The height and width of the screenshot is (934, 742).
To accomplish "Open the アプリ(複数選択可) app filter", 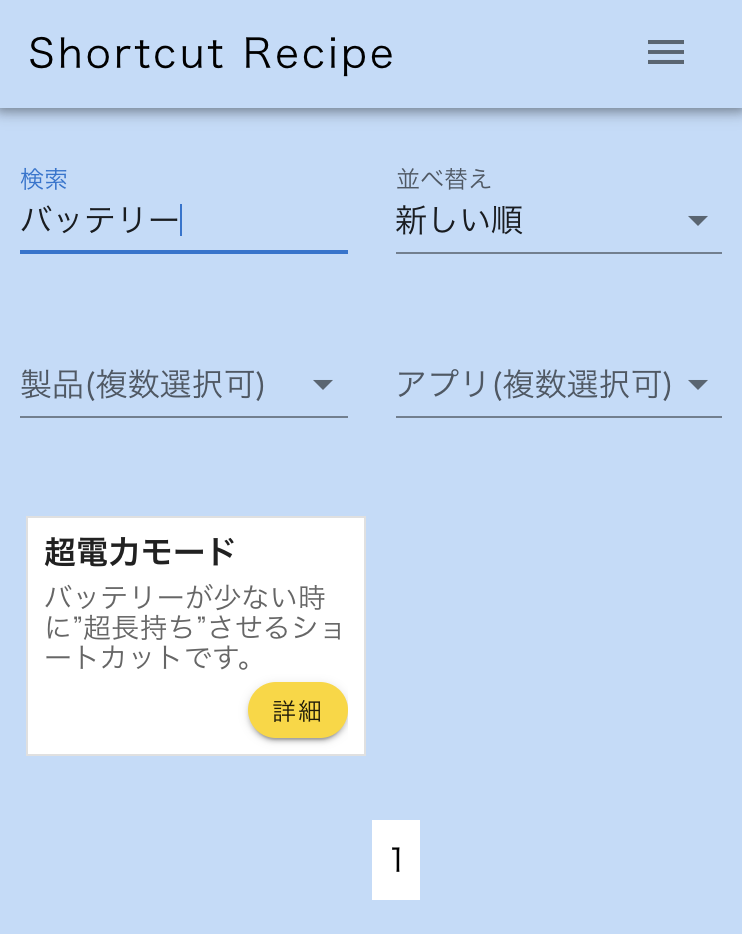I will [x=559, y=384].
